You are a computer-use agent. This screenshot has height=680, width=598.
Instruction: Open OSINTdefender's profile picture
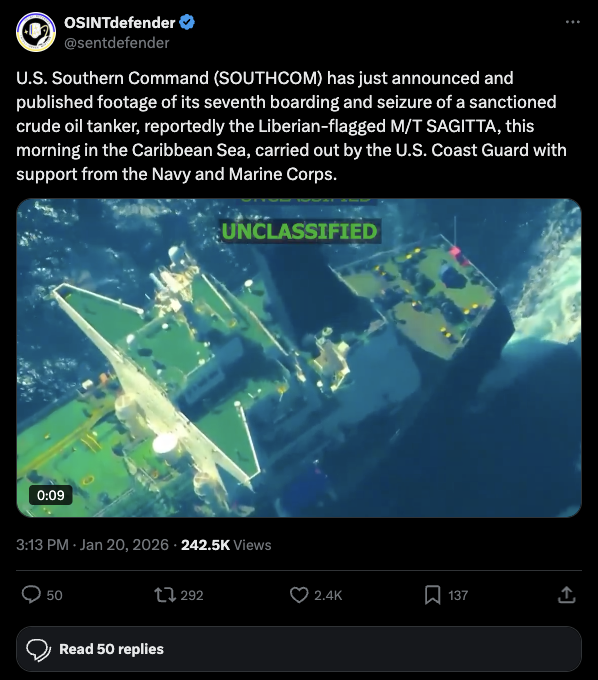(36, 32)
